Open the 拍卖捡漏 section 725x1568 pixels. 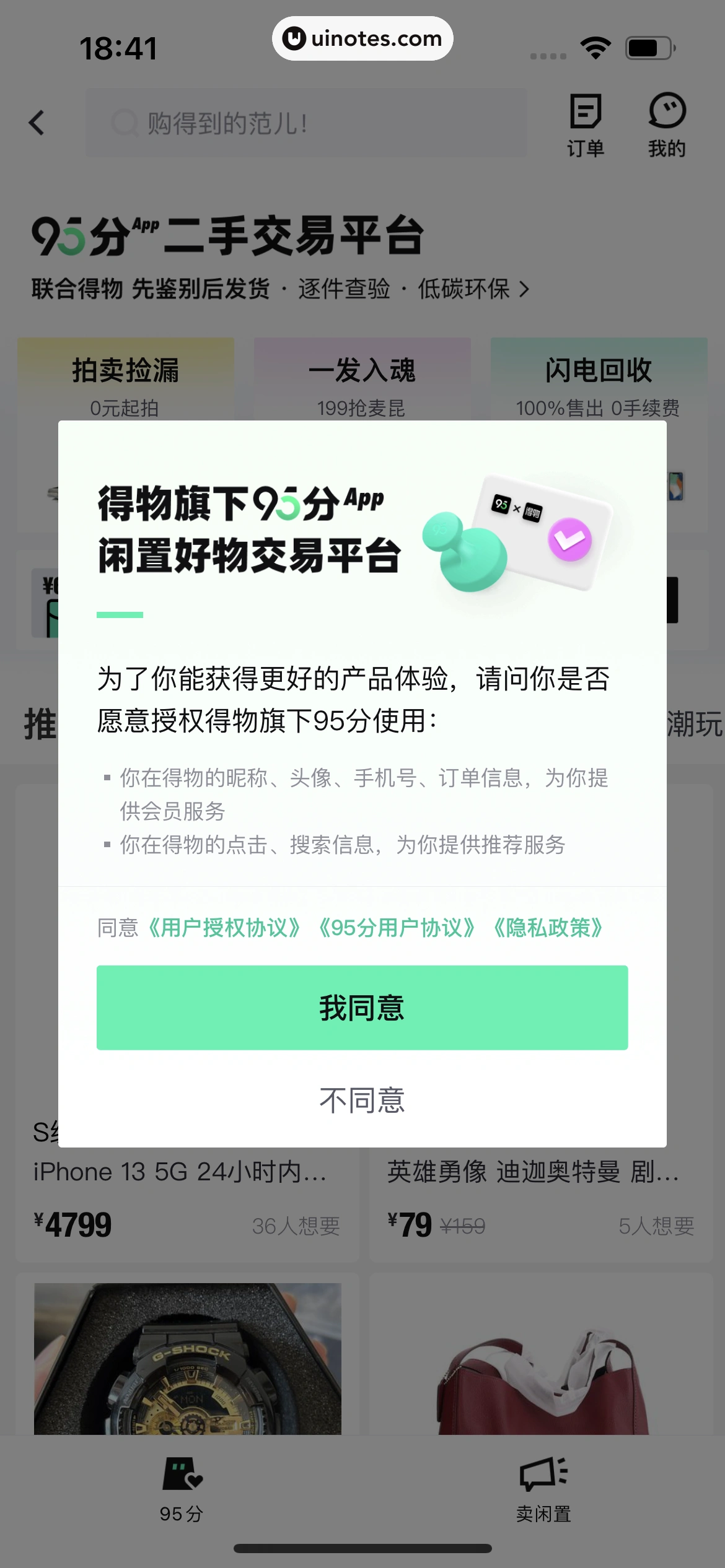[x=125, y=372]
